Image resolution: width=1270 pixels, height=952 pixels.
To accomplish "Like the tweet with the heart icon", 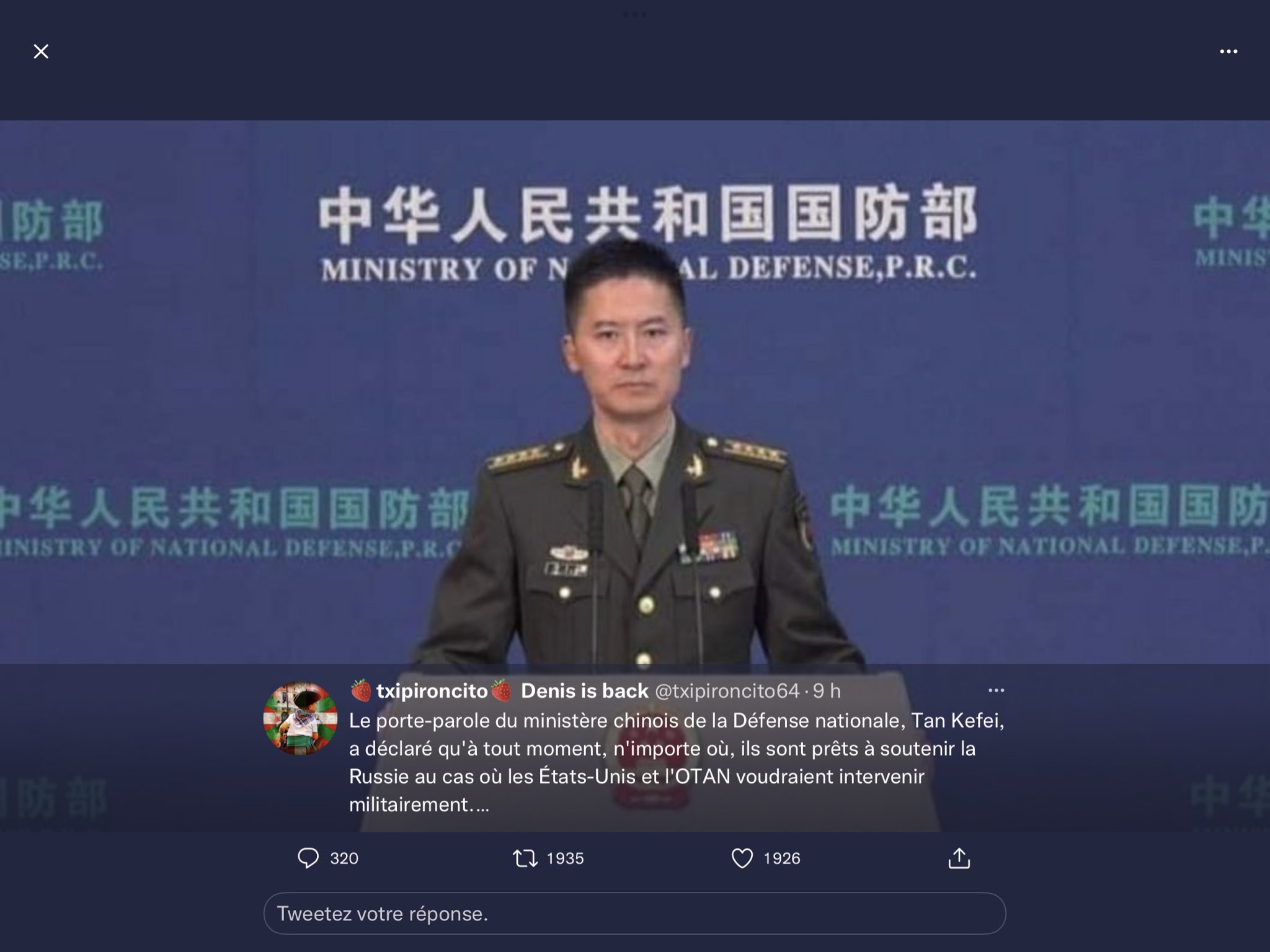I will tap(742, 858).
